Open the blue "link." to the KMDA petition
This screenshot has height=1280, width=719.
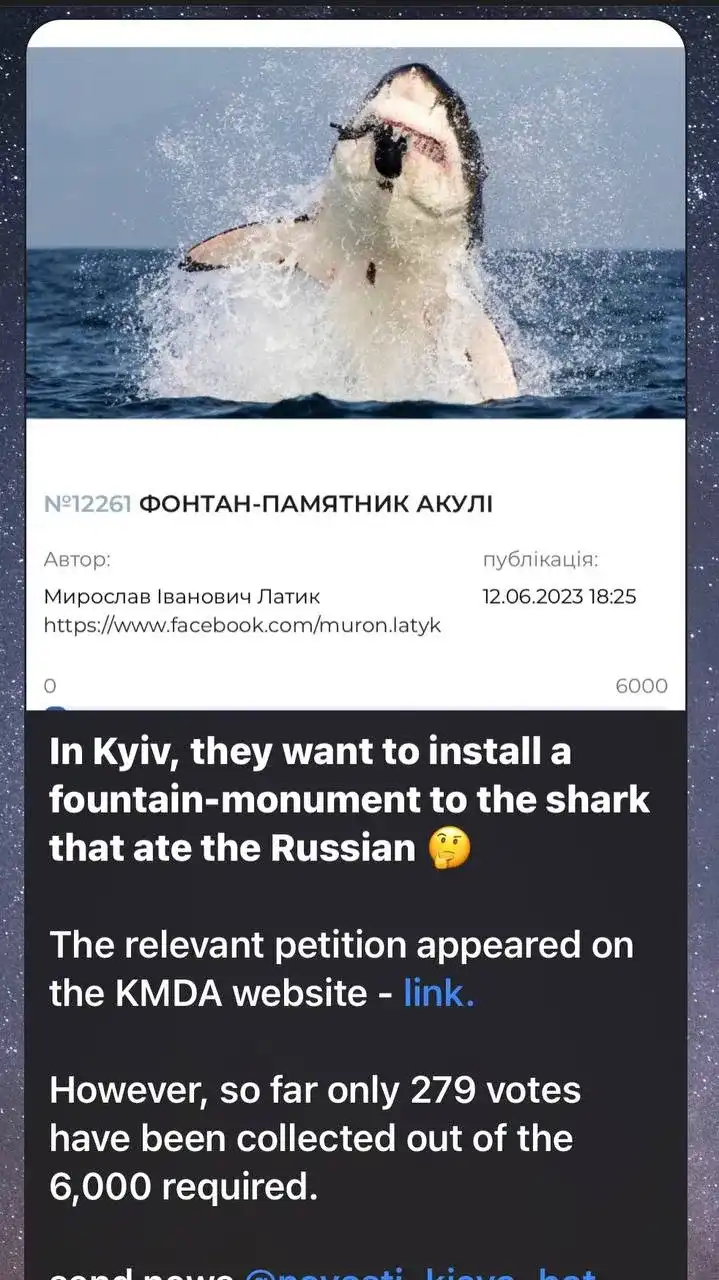(x=438, y=993)
